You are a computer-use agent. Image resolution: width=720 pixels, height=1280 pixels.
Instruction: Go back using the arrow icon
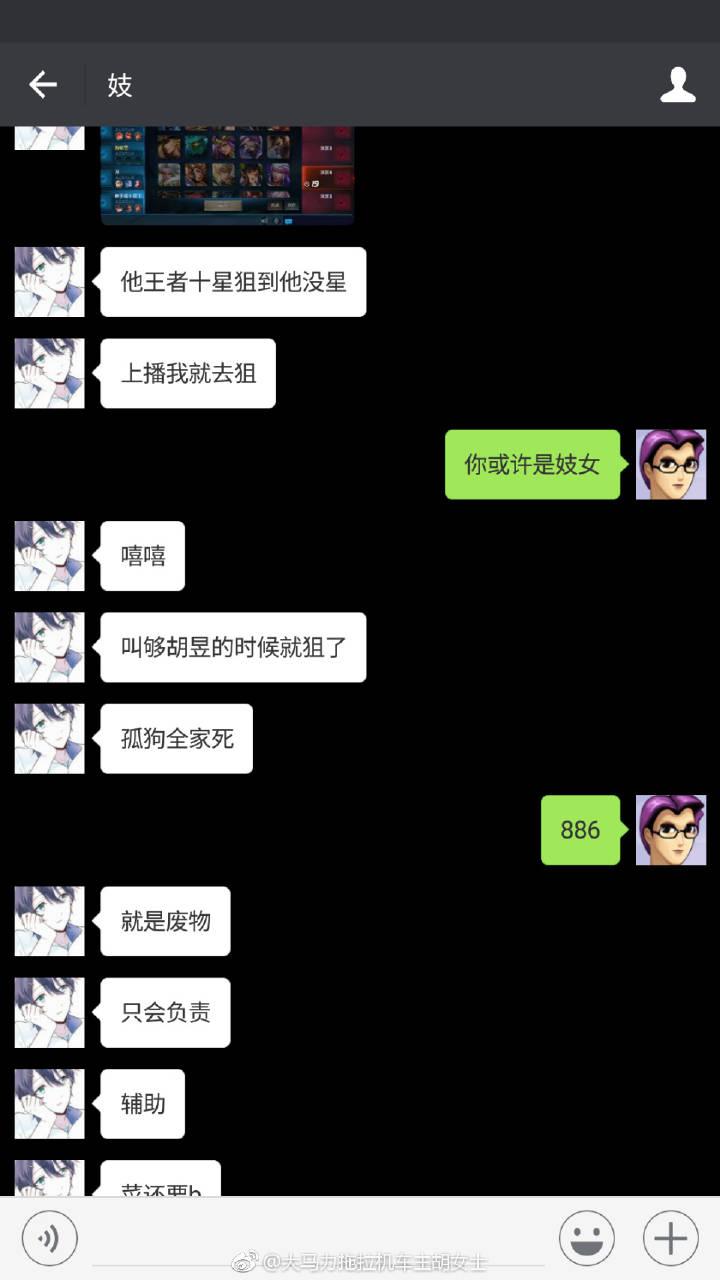point(43,85)
